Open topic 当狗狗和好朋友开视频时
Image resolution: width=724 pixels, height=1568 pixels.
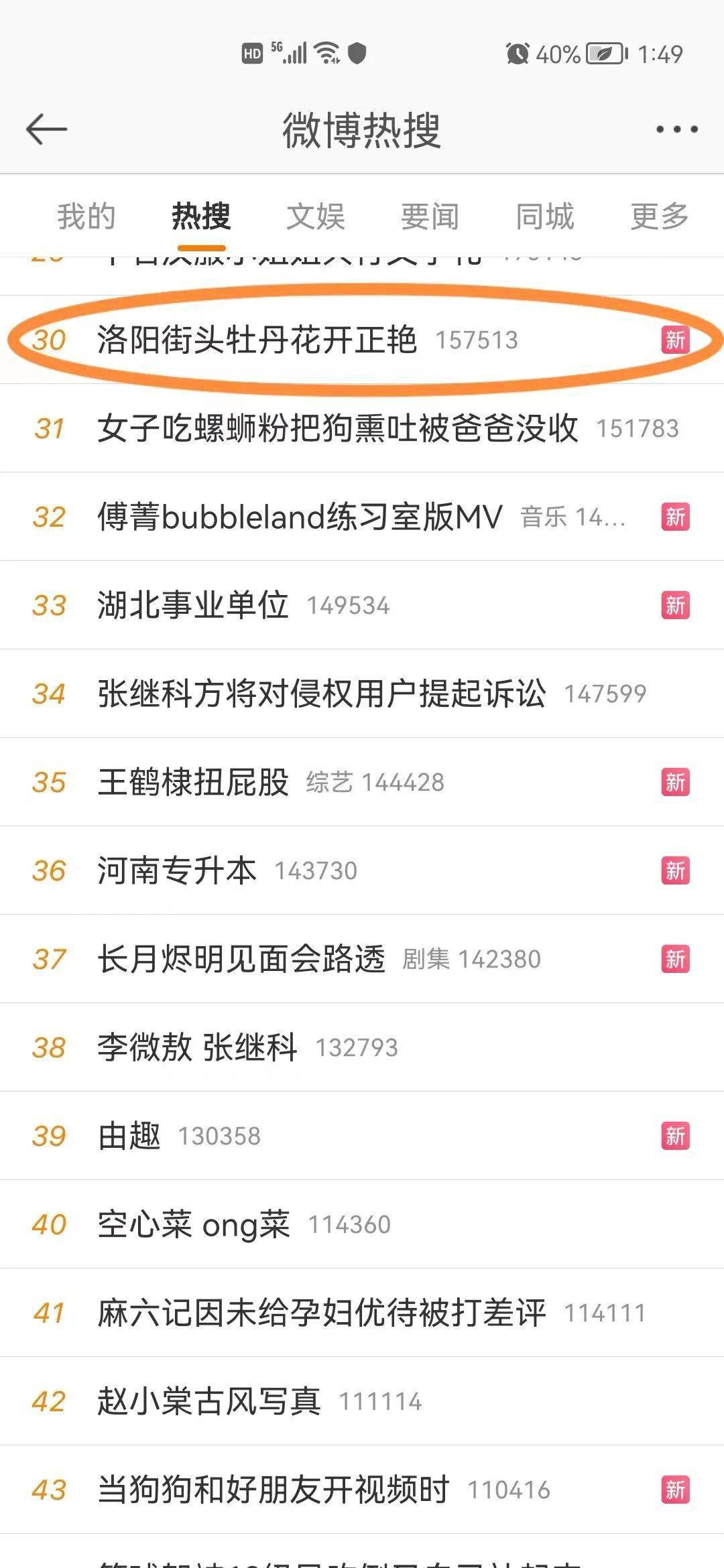274,1490
